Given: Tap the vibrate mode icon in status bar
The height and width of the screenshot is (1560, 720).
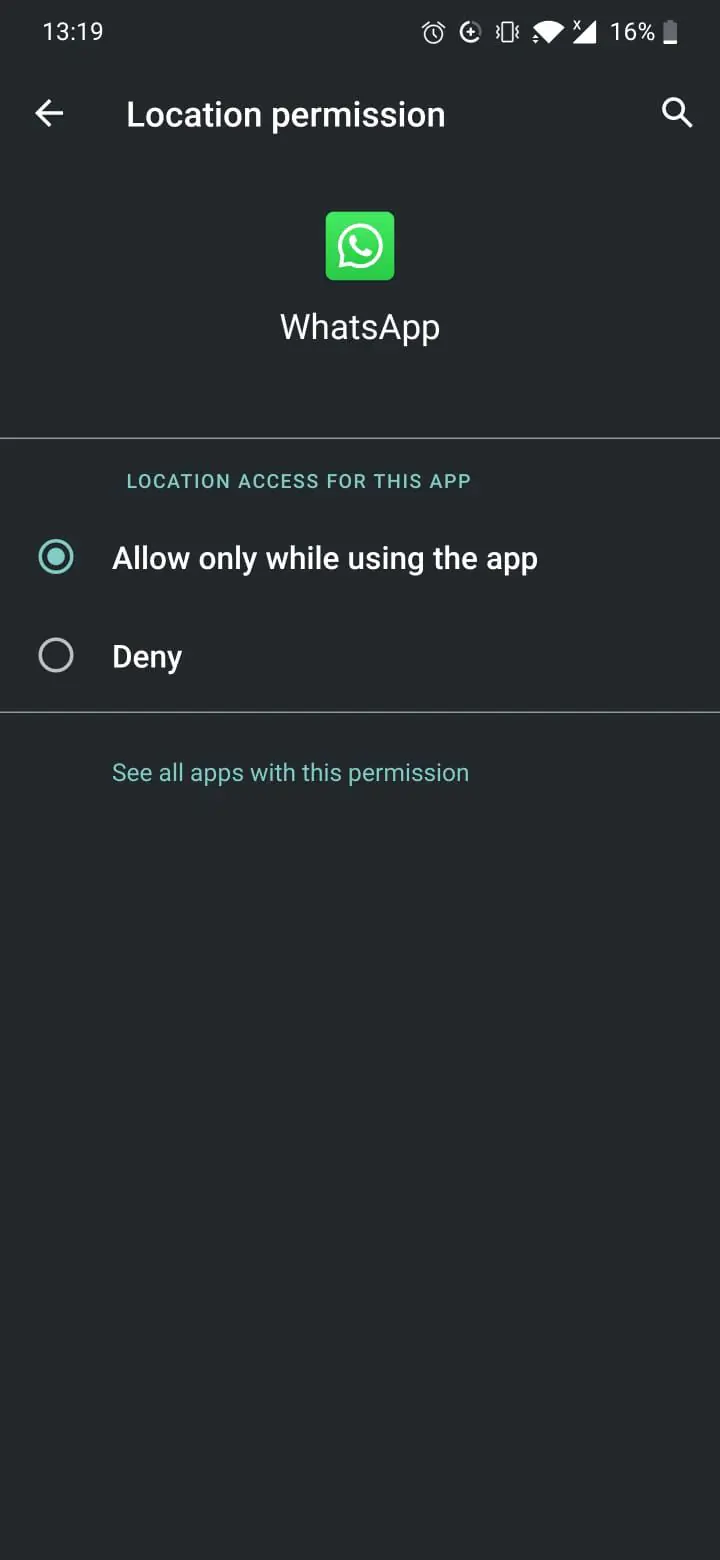Looking at the screenshot, I should (x=506, y=31).
